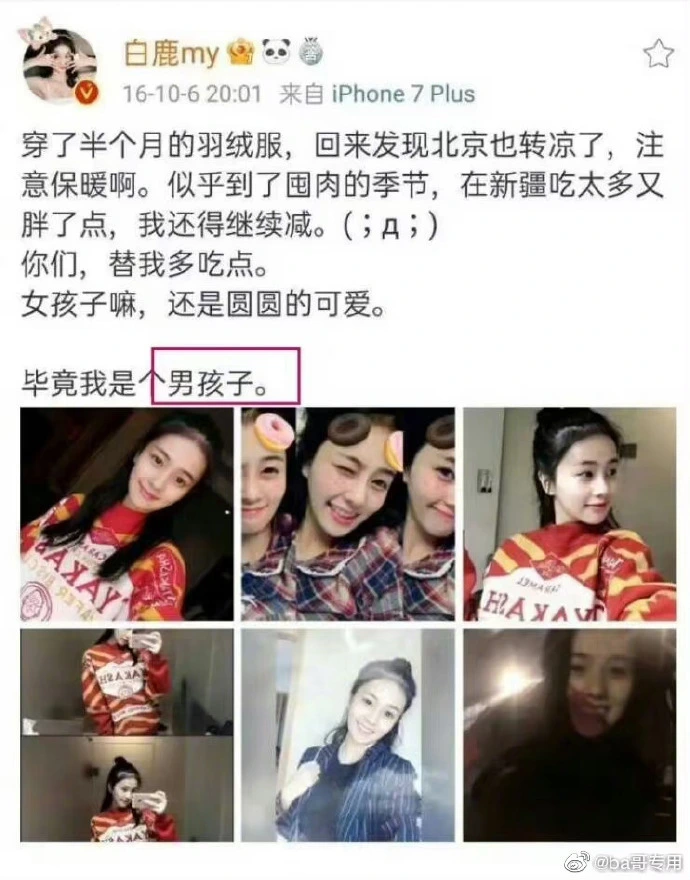The width and height of the screenshot is (690, 880).
Task: Open the side-glance ponytail photo
Action: pos(569,514)
